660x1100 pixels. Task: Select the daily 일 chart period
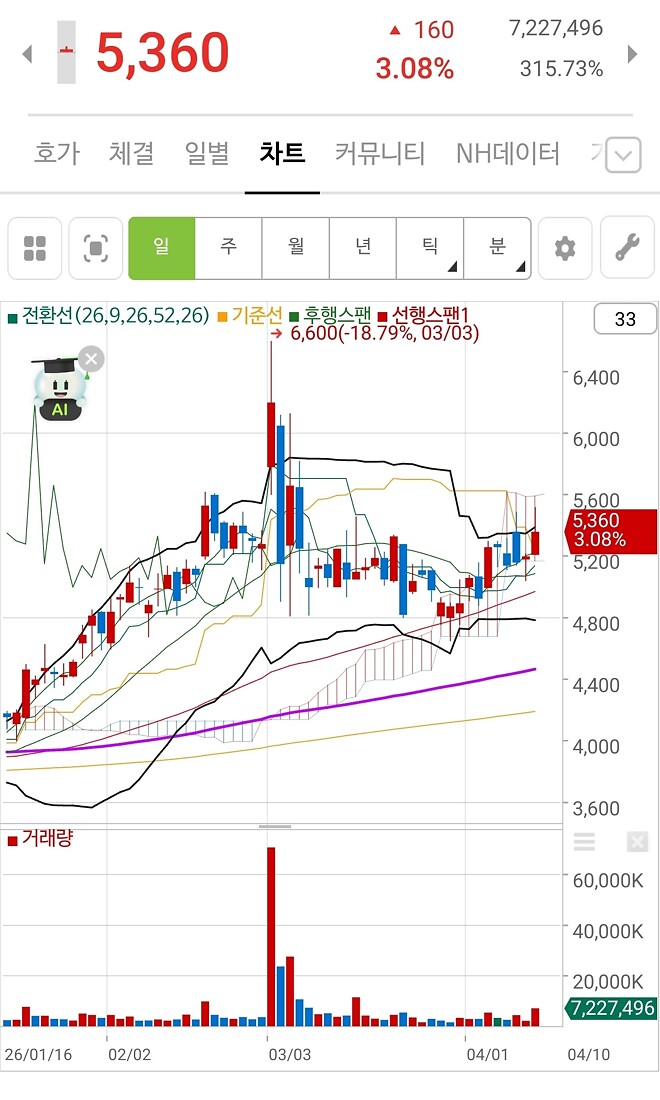coord(161,247)
